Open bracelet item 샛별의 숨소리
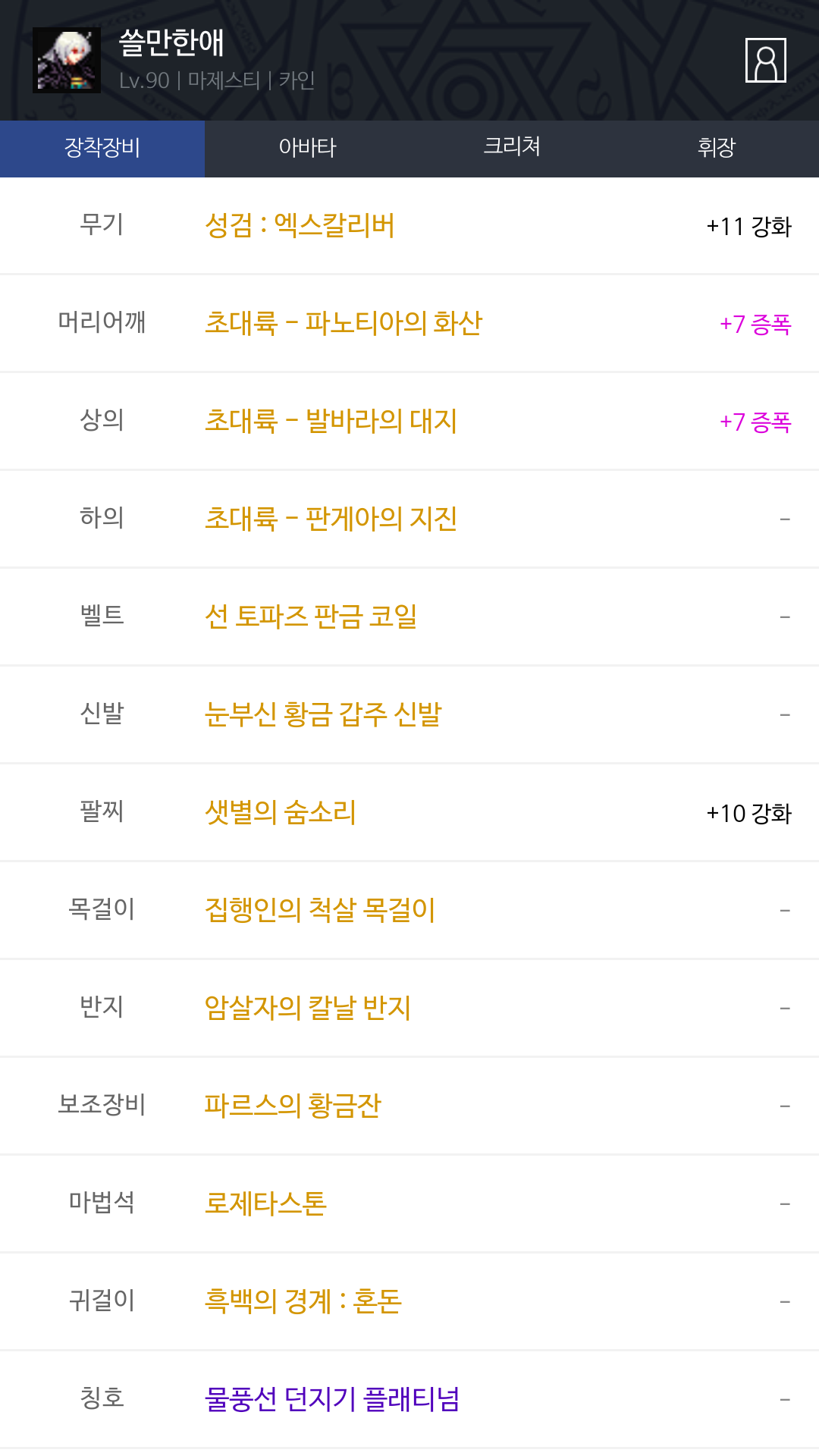Screen dimensions: 819x1456 click(281, 813)
